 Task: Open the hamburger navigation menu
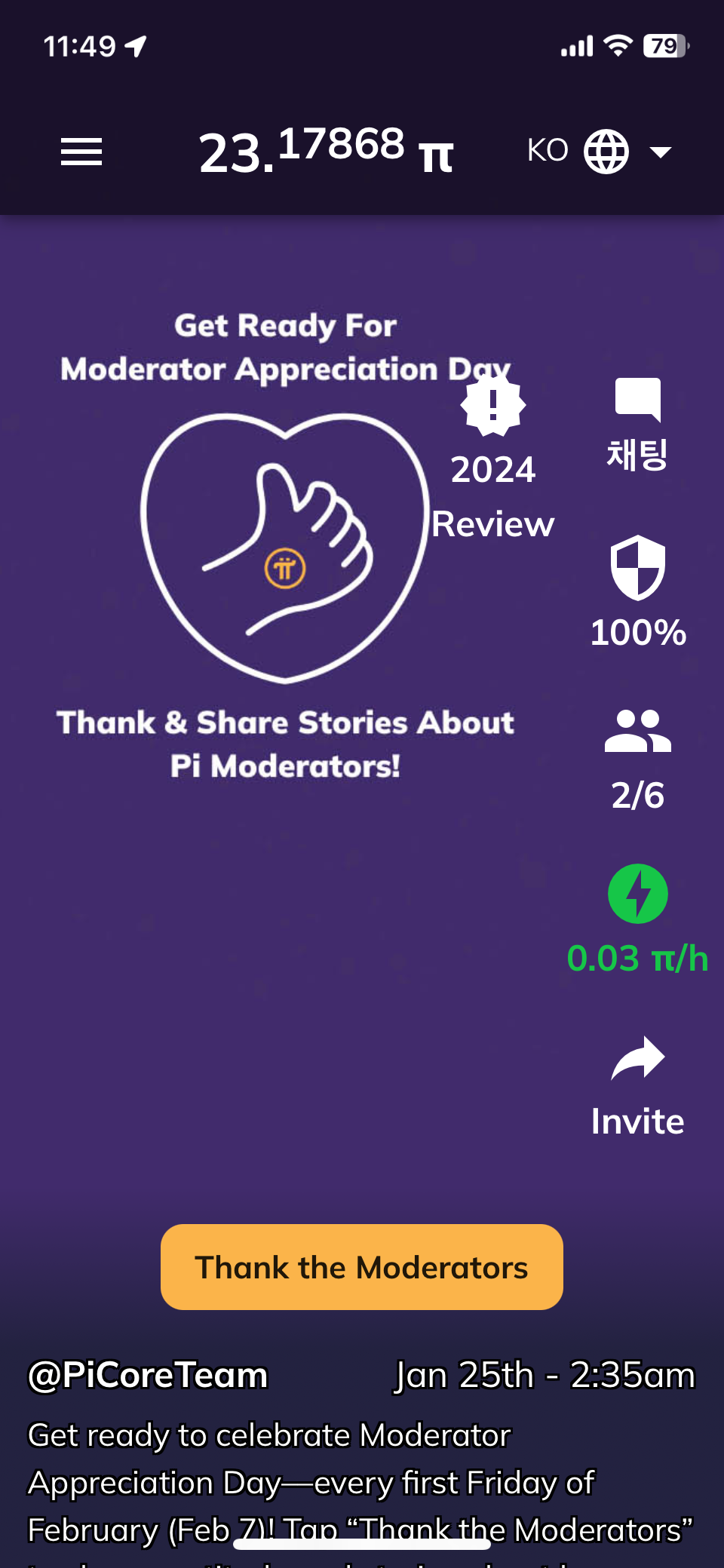(x=81, y=151)
